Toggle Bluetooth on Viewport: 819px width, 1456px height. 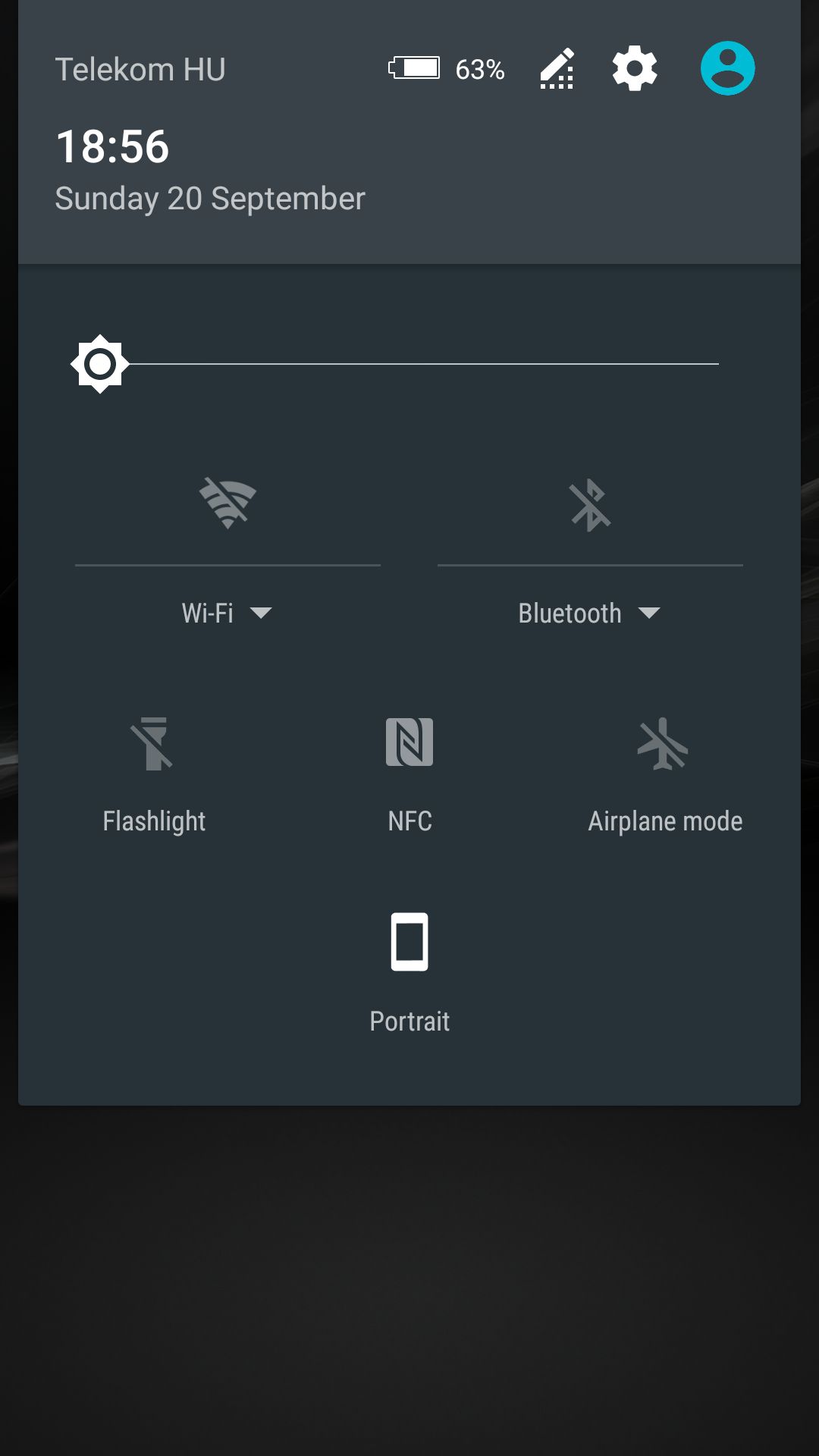pyautogui.click(x=590, y=505)
